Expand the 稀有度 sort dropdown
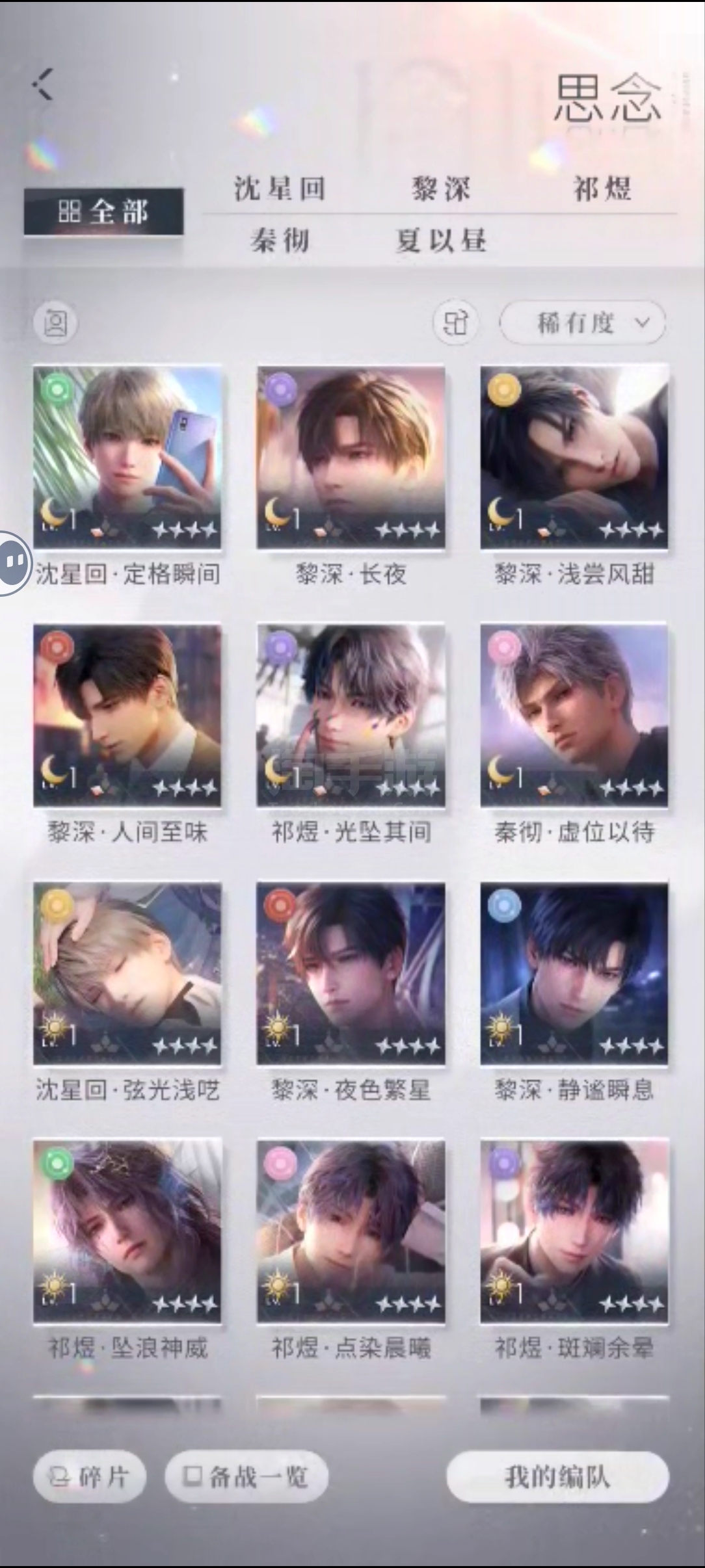This screenshot has height=1568, width=705. 583,322
